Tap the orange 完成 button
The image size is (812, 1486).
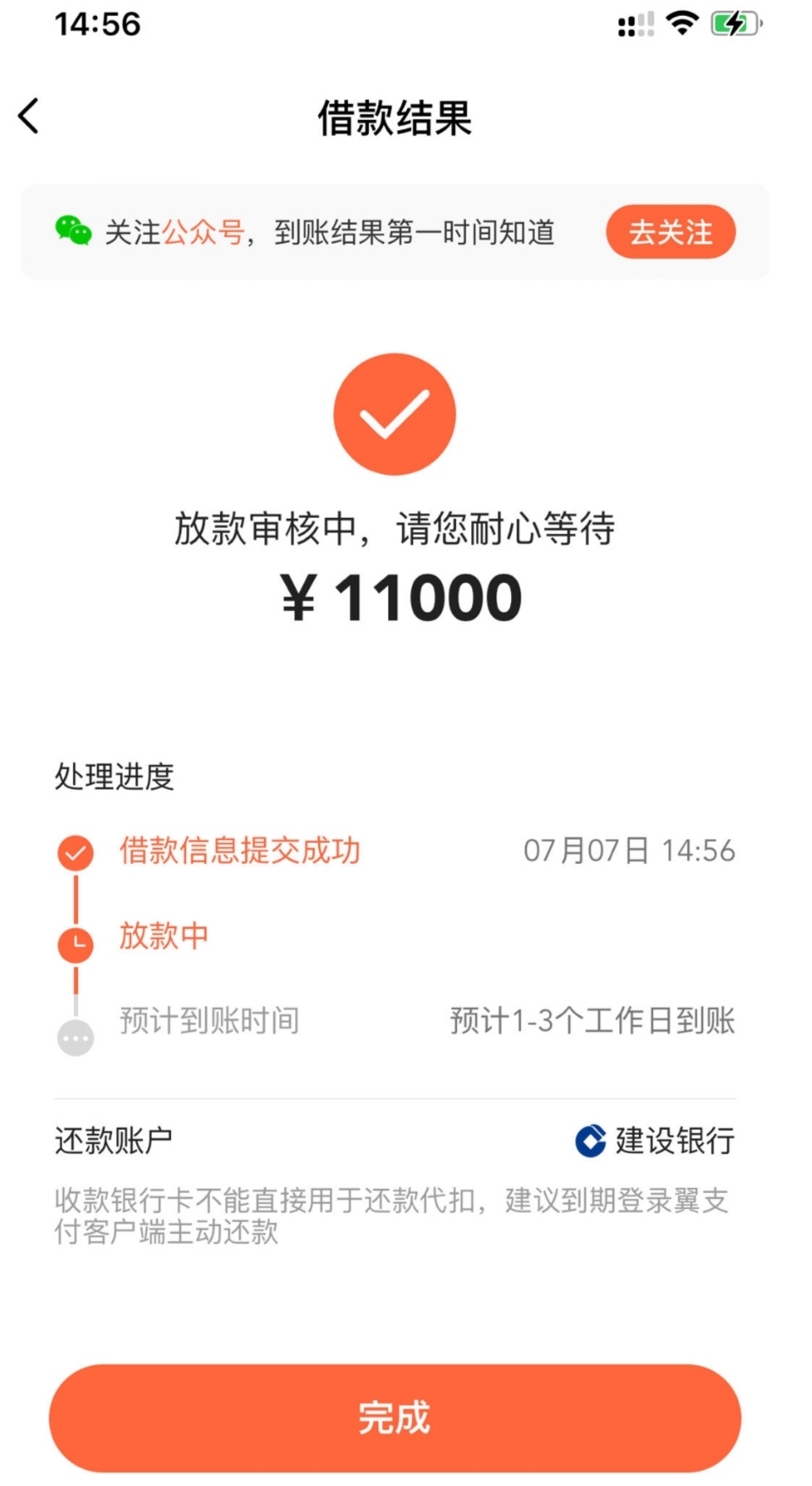395,1417
